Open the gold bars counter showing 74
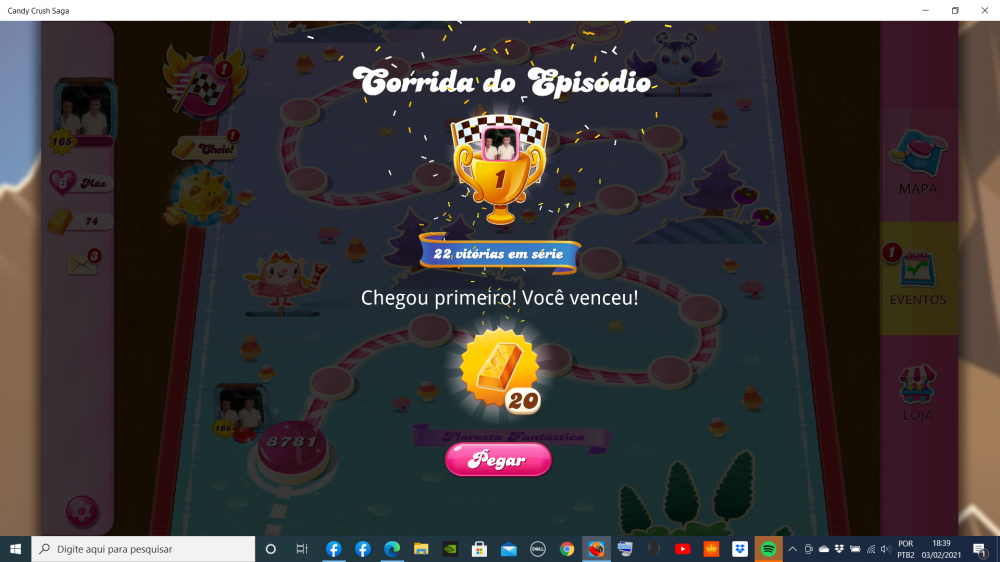This screenshot has width=1000, height=562. point(83,221)
